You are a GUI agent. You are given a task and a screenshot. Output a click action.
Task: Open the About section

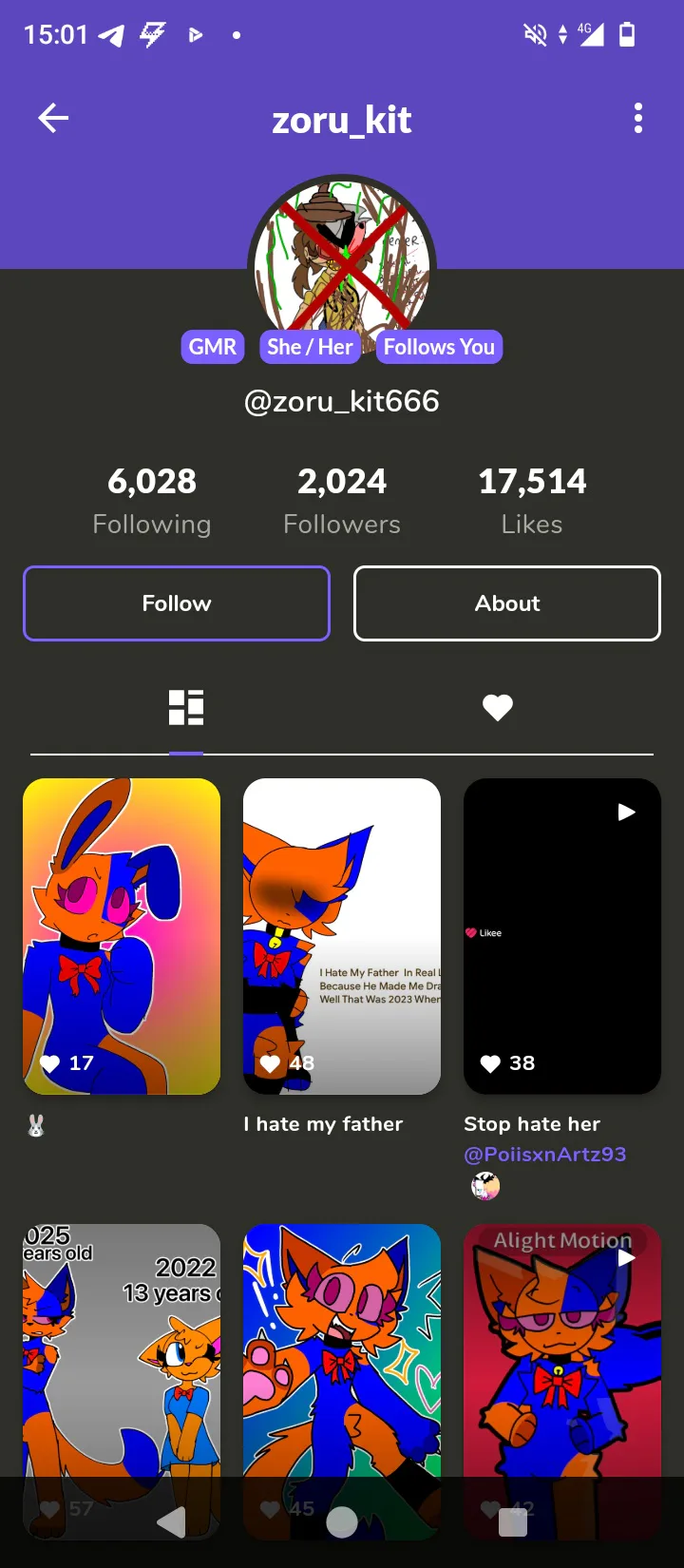click(507, 603)
